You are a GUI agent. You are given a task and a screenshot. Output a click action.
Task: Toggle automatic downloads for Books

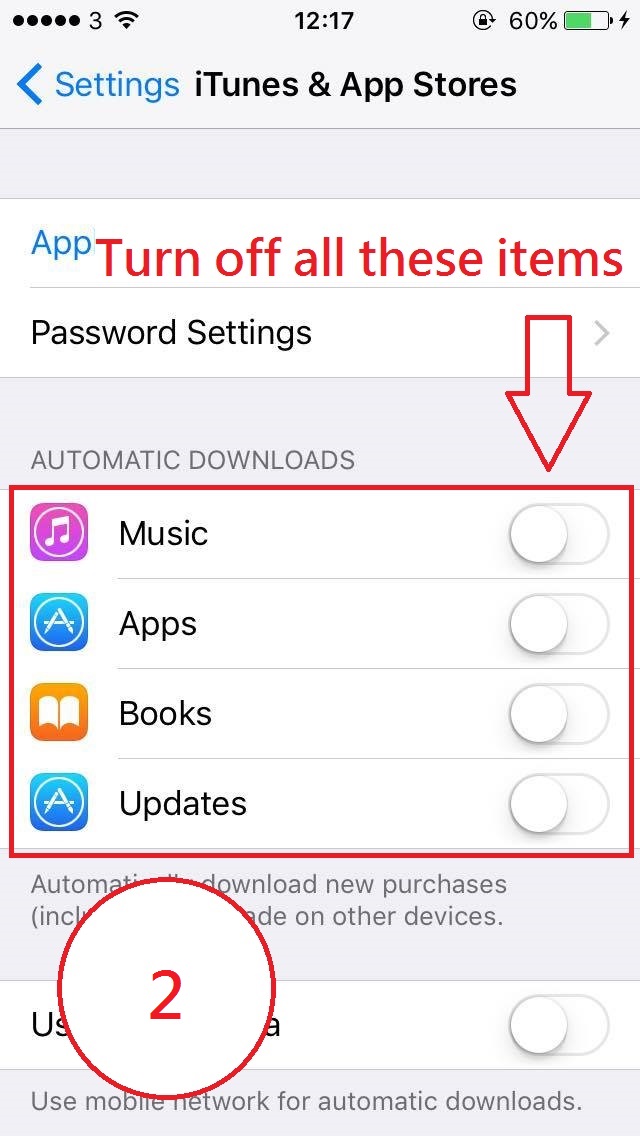point(558,714)
